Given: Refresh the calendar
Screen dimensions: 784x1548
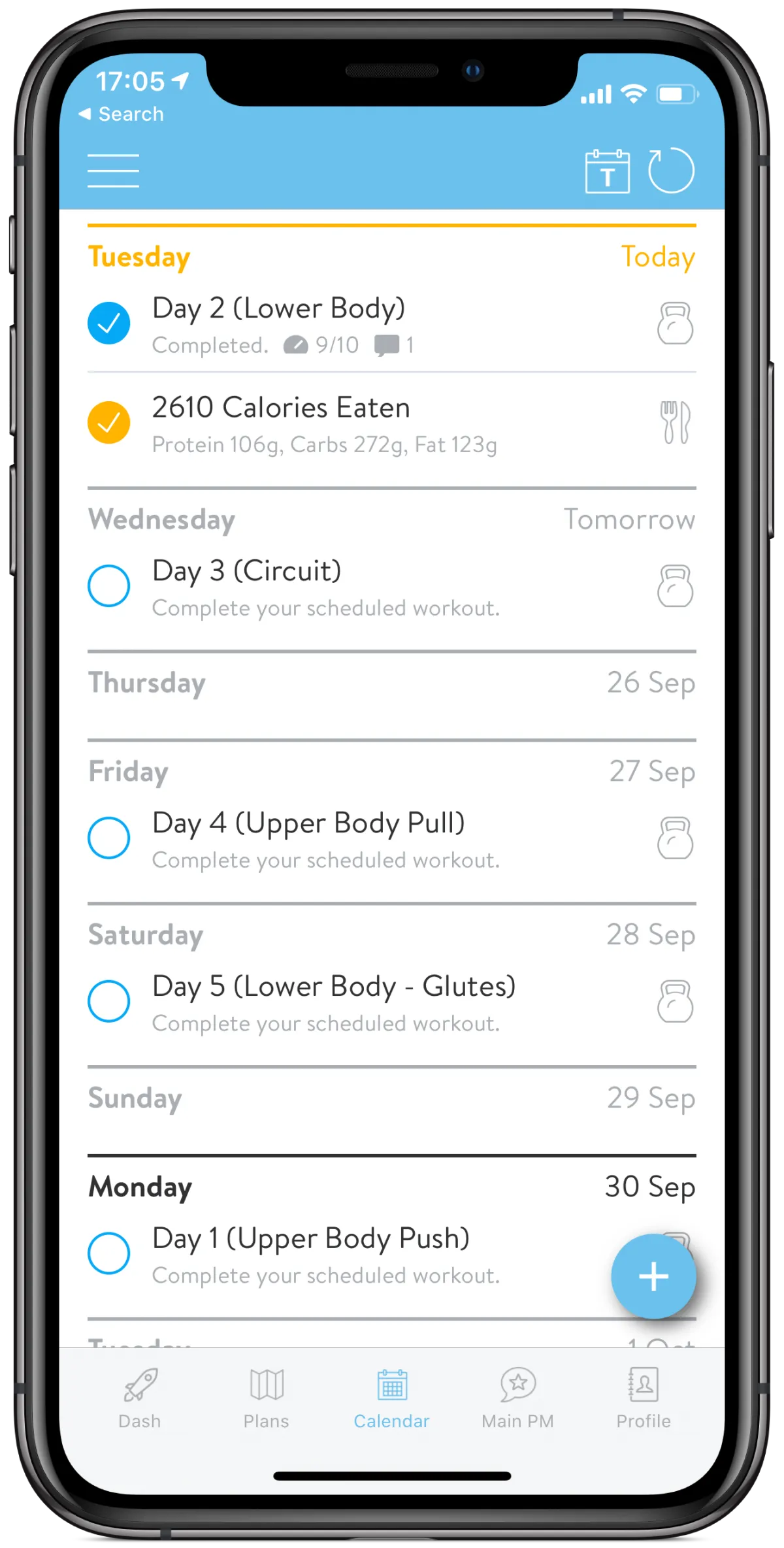Looking at the screenshot, I should point(671,171).
